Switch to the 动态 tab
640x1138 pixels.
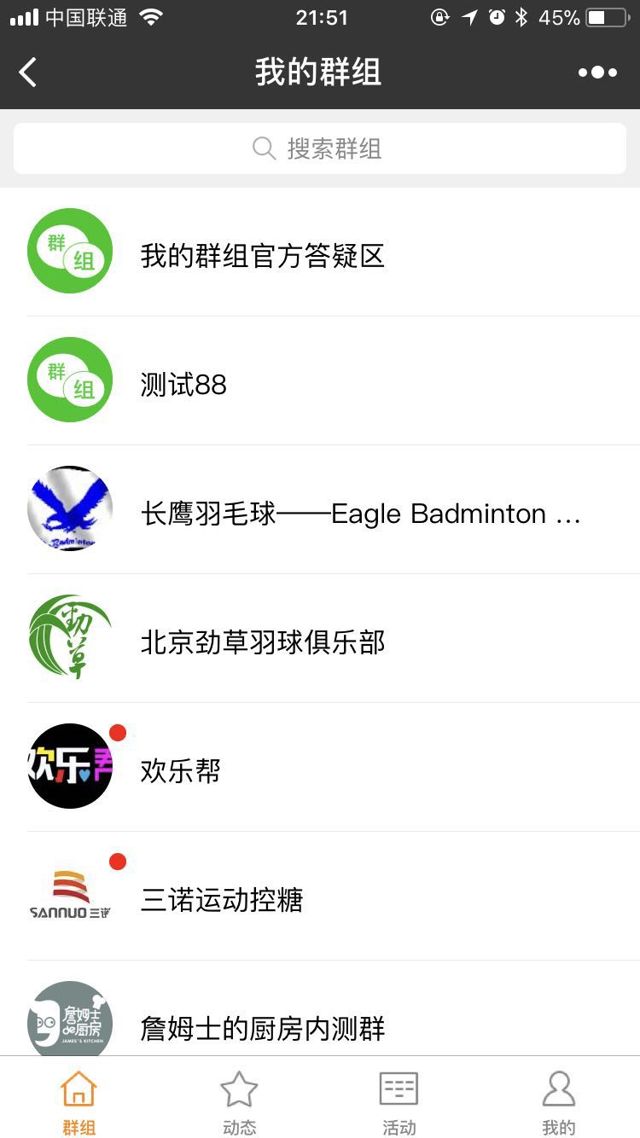pyautogui.click(x=239, y=1100)
